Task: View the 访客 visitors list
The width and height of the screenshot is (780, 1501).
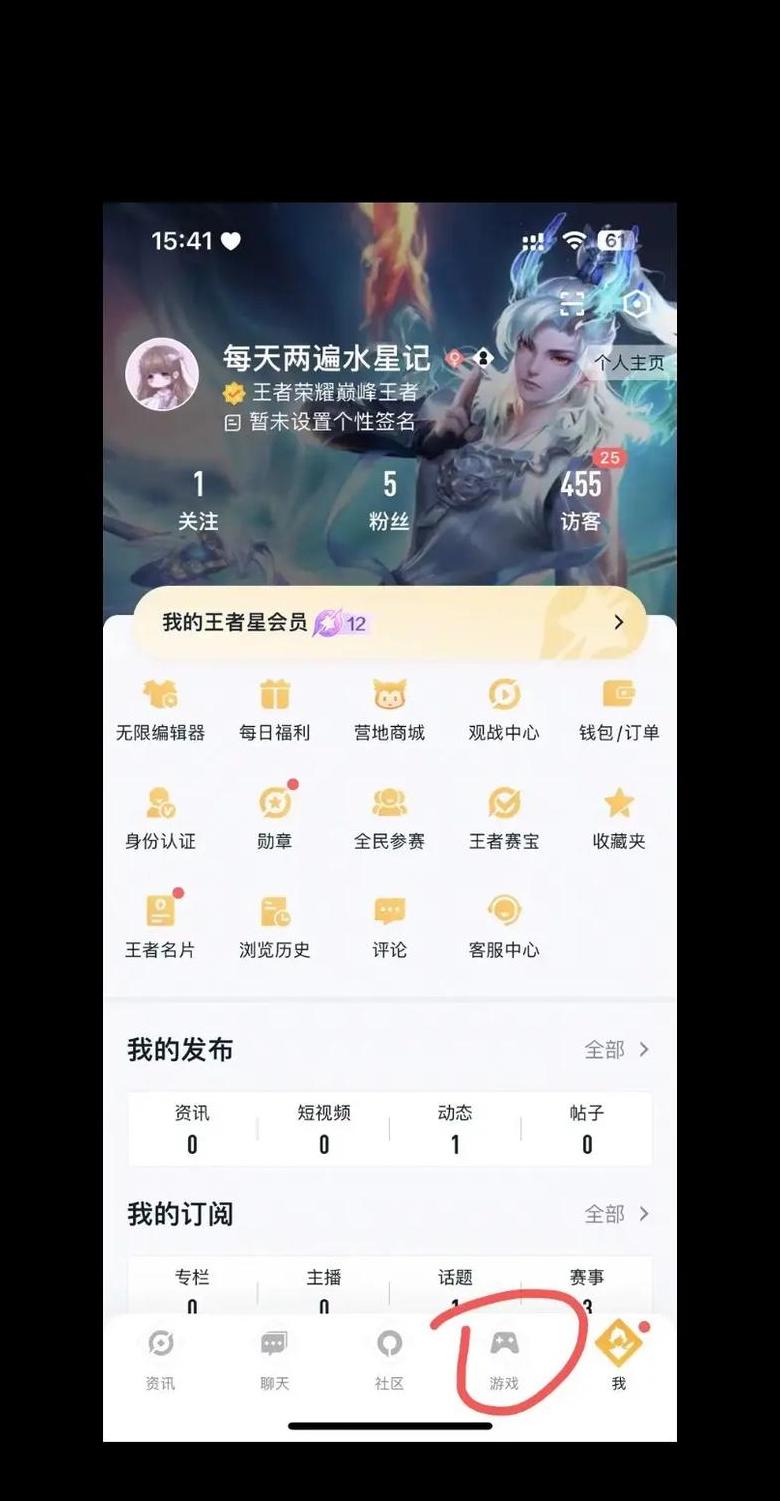Action: coord(581,500)
